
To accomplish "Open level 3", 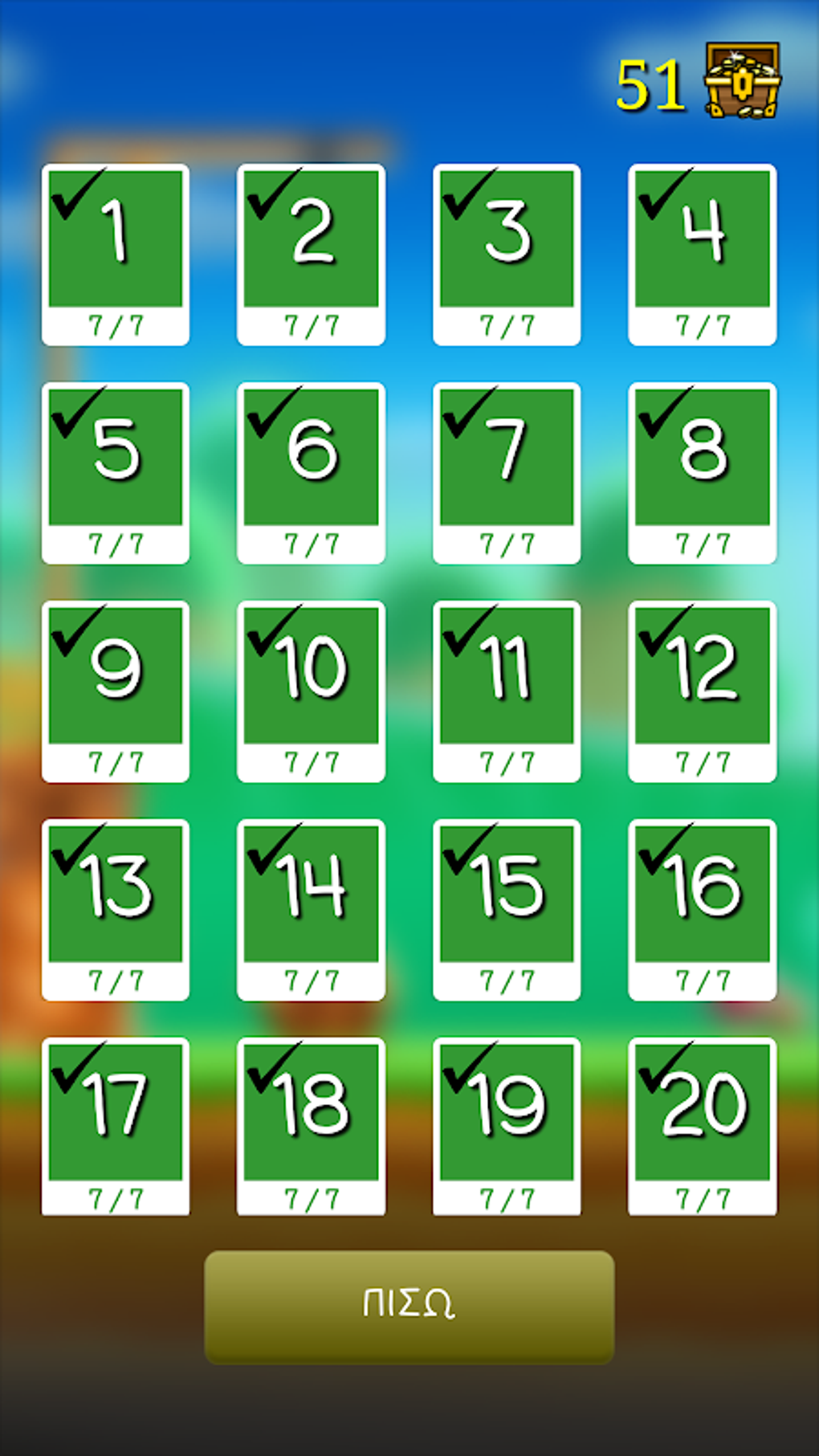I will (x=507, y=254).
